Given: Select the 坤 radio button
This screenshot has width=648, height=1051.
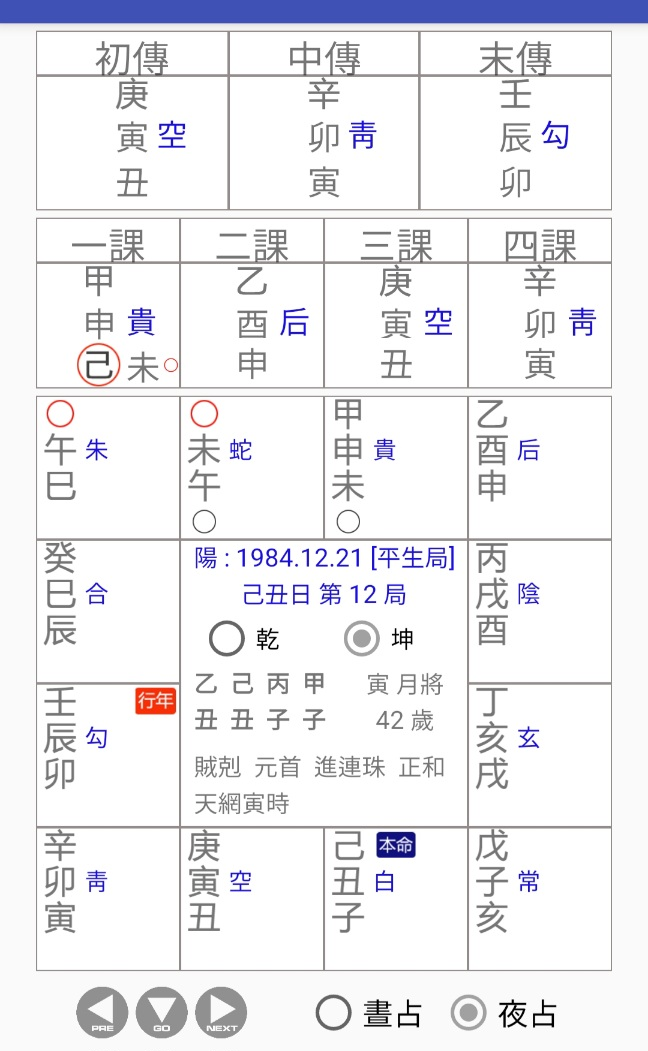Looking at the screenshot, I should 361,638.
